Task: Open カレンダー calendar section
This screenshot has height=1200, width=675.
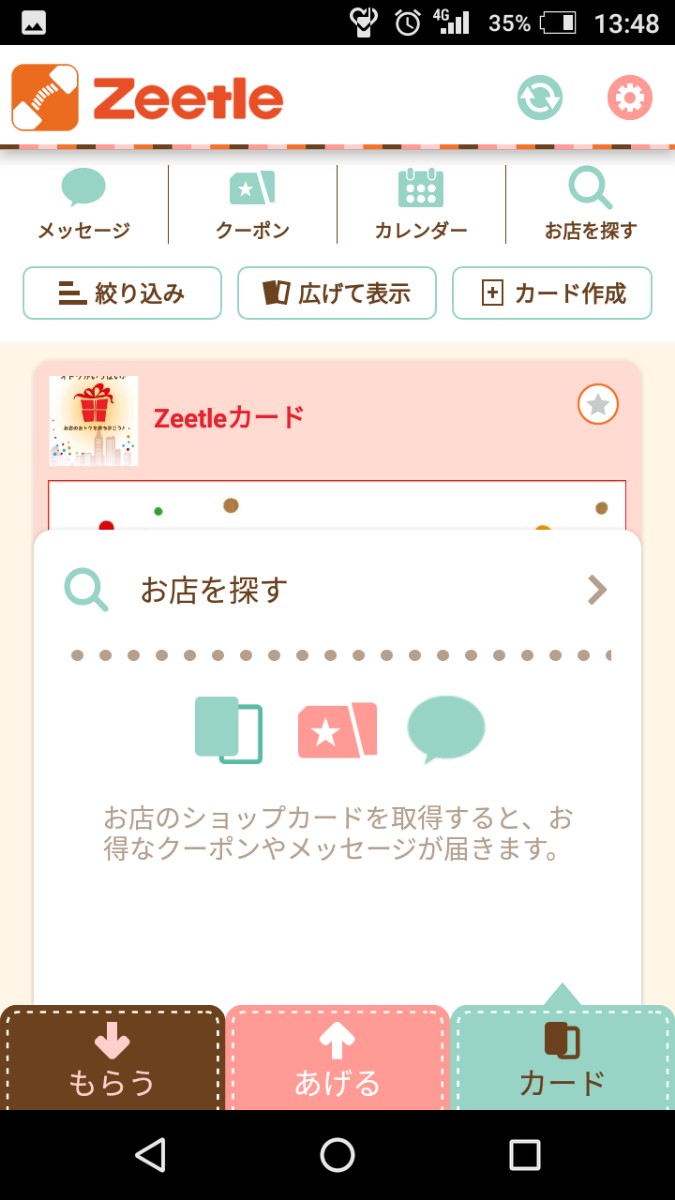Action: (421, 205)
